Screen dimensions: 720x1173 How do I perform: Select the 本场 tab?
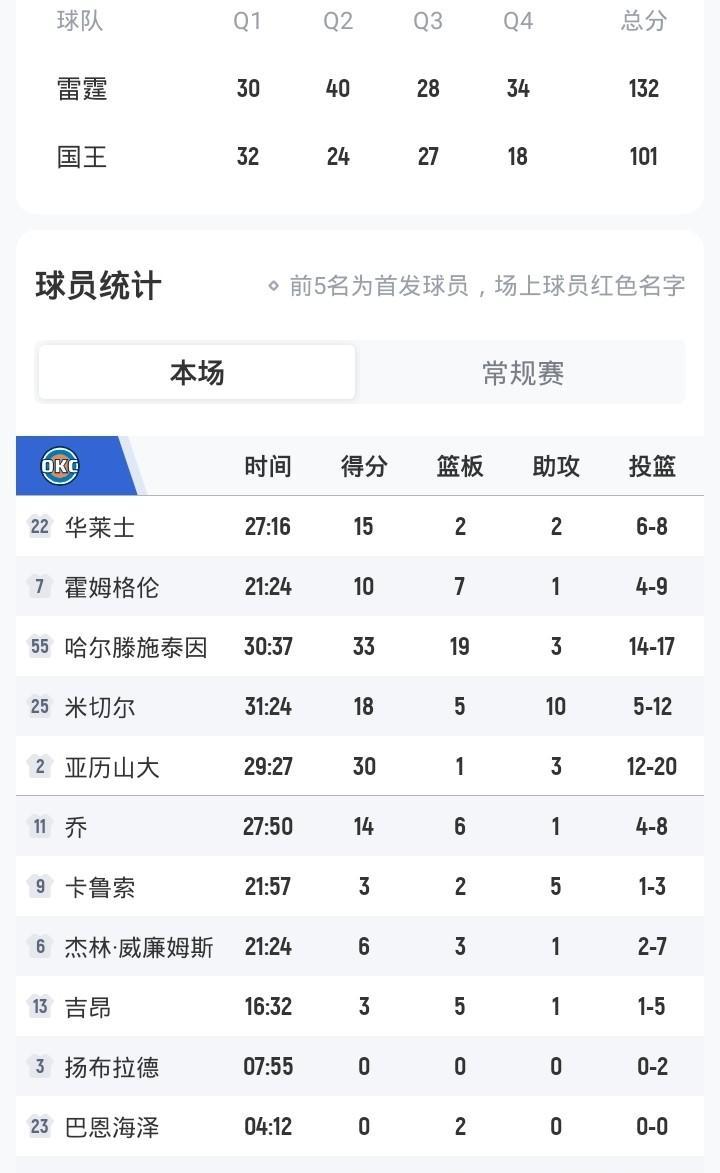point(196,371)
